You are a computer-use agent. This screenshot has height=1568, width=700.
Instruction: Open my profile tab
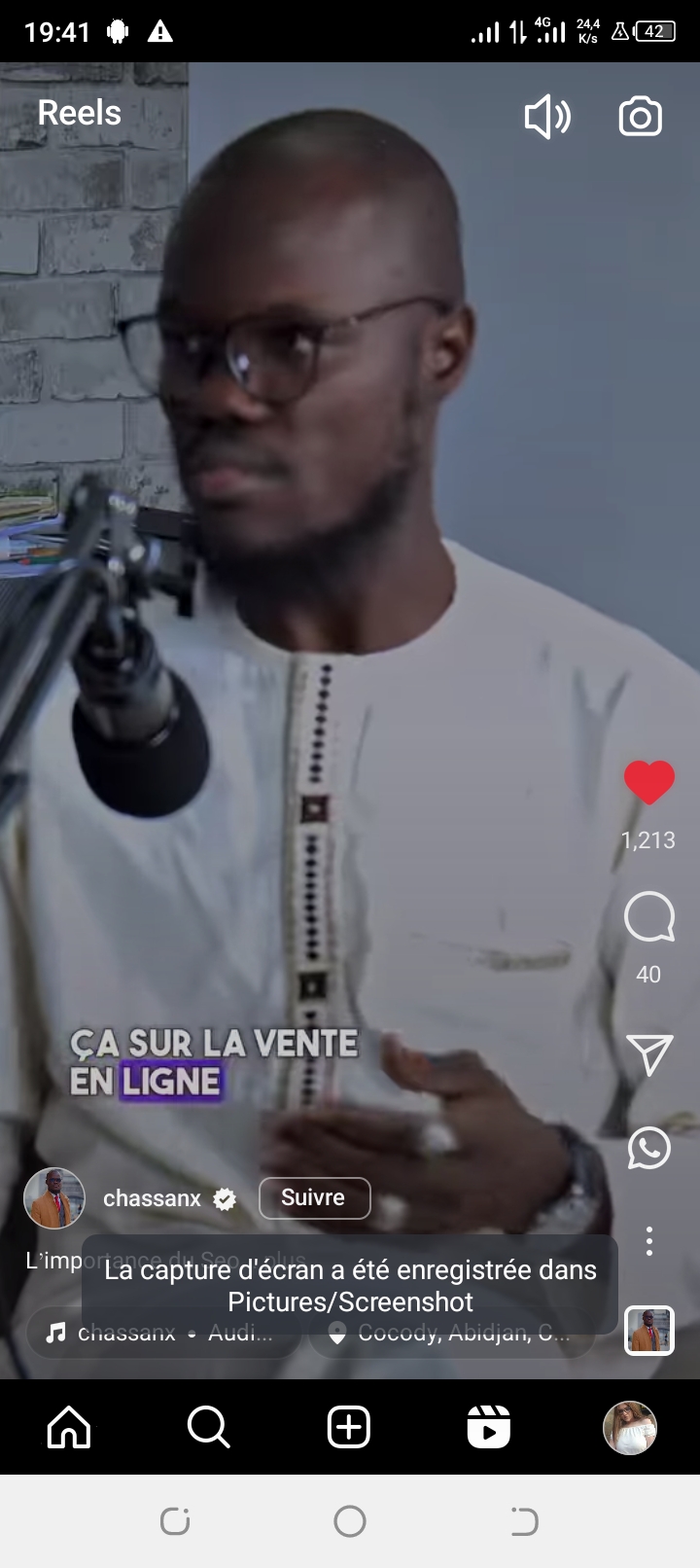click(x=629, y=1428)
